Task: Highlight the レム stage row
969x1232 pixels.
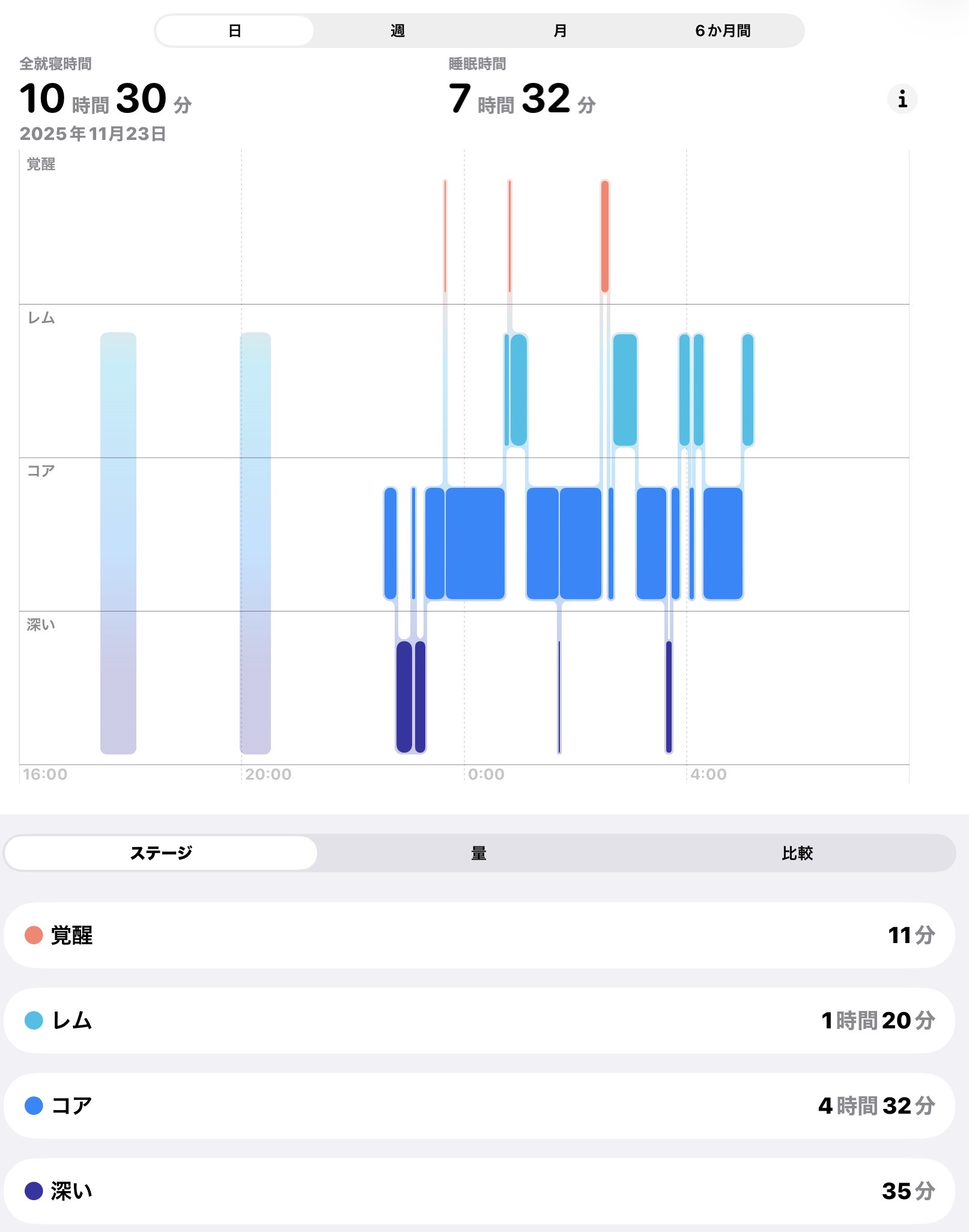Action: pos(479,1021)
